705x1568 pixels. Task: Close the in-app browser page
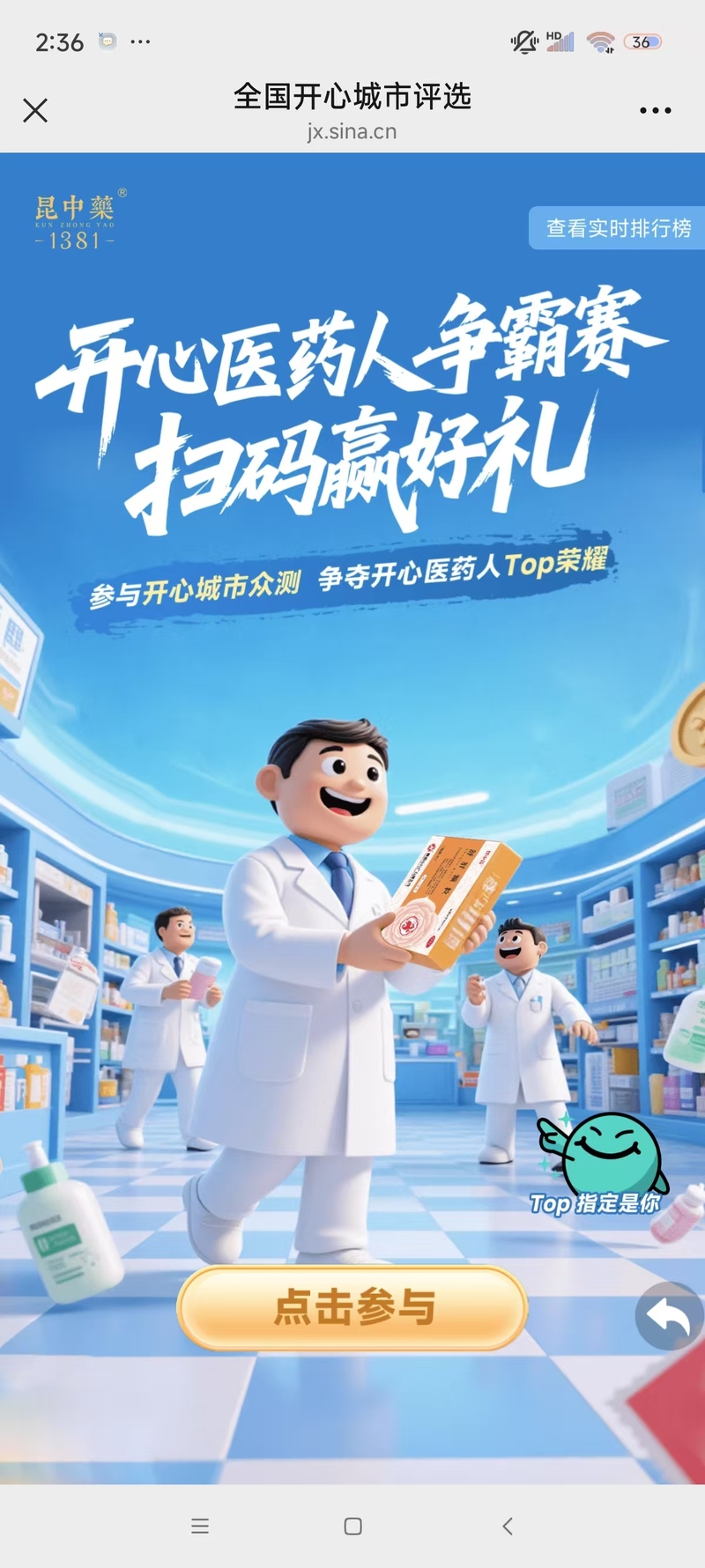(35, 111)
